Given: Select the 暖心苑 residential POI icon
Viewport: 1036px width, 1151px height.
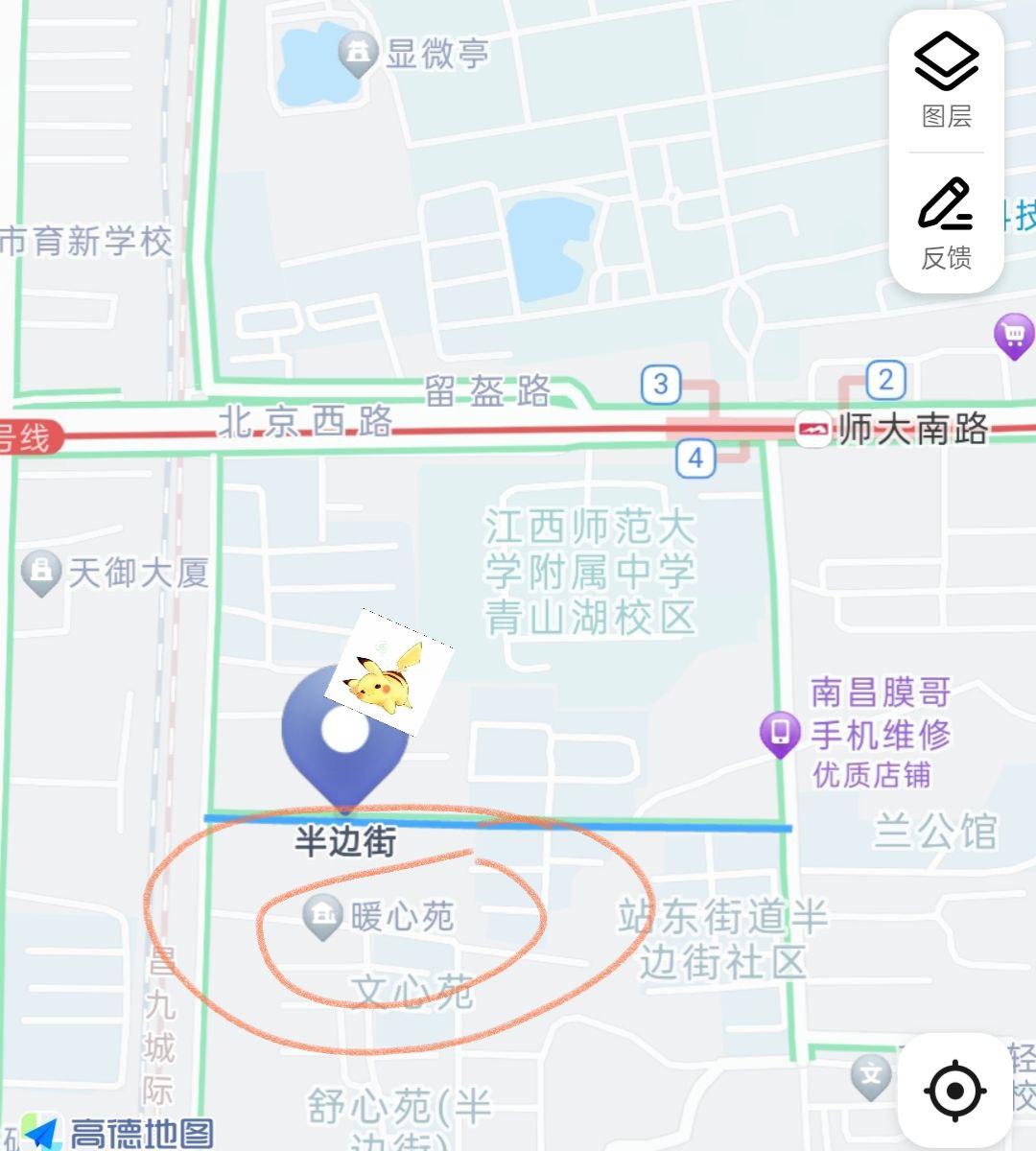Looking at the screenshot, I should (321, 916).
